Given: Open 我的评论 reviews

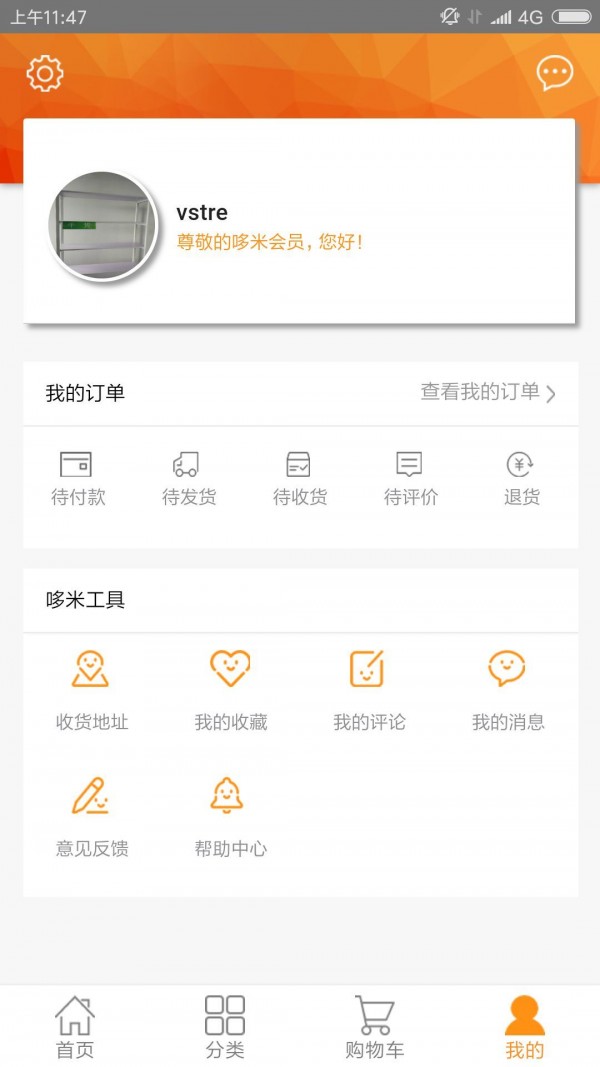Looking at the screenshot, I should click(369, 690).
